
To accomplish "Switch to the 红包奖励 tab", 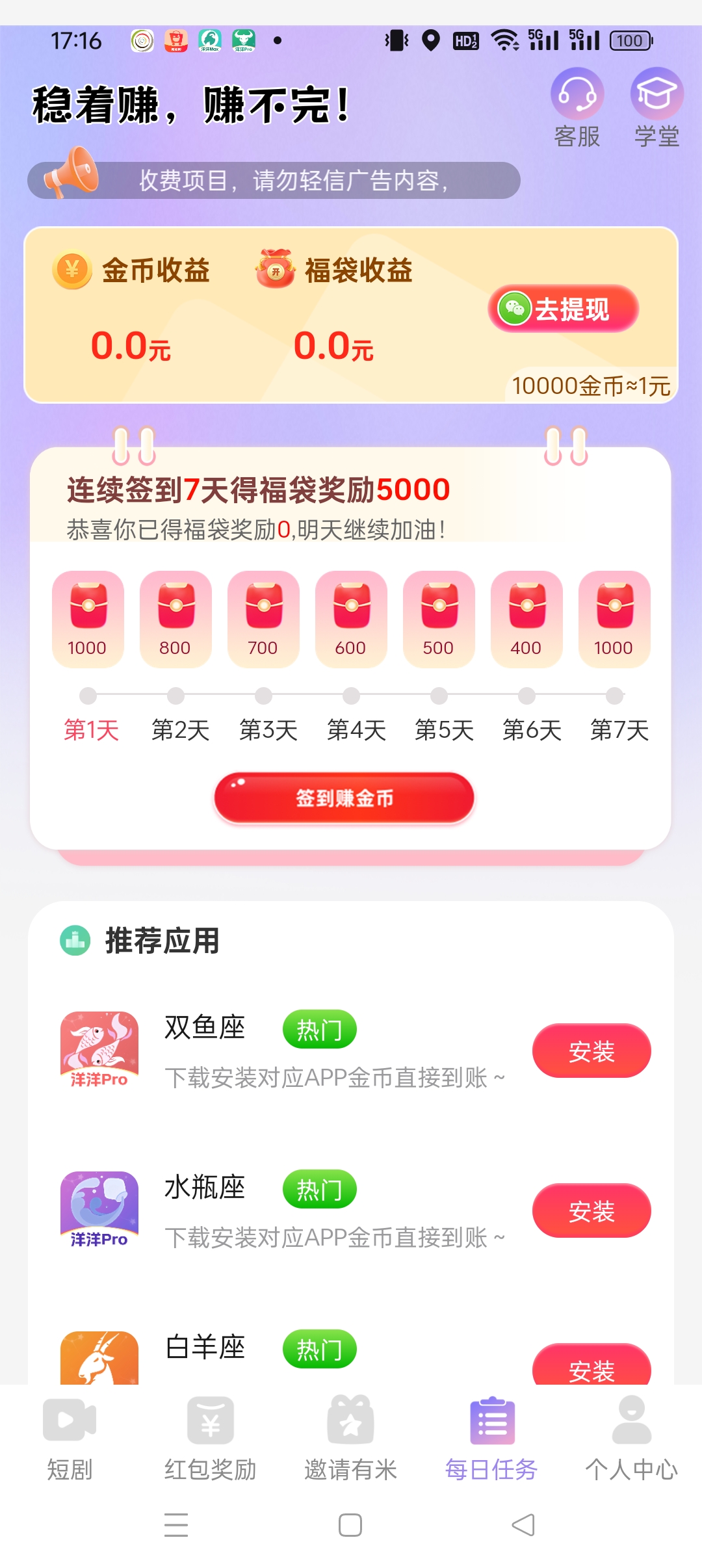I will [x=210, y=1437].
